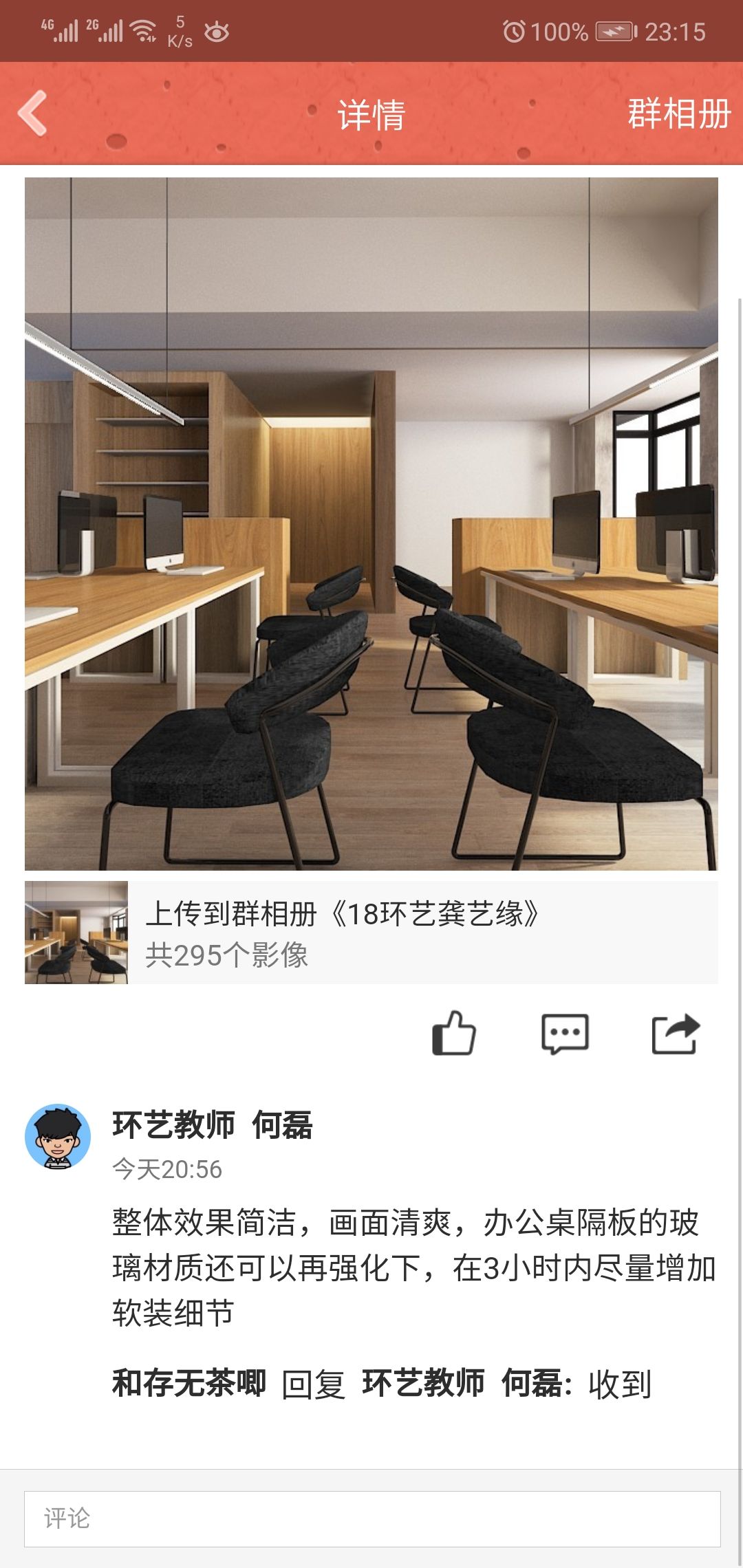Open 和存无茶唧's profile from the reply

point(189,1384)
